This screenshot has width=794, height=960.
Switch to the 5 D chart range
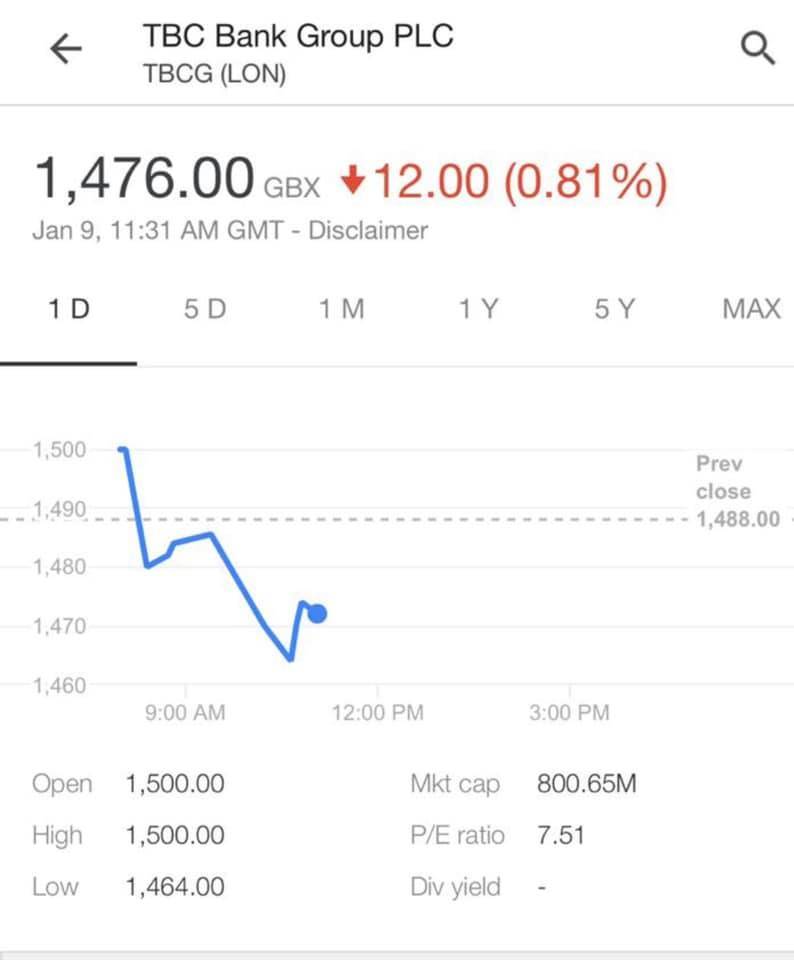[x=205, y=309]
